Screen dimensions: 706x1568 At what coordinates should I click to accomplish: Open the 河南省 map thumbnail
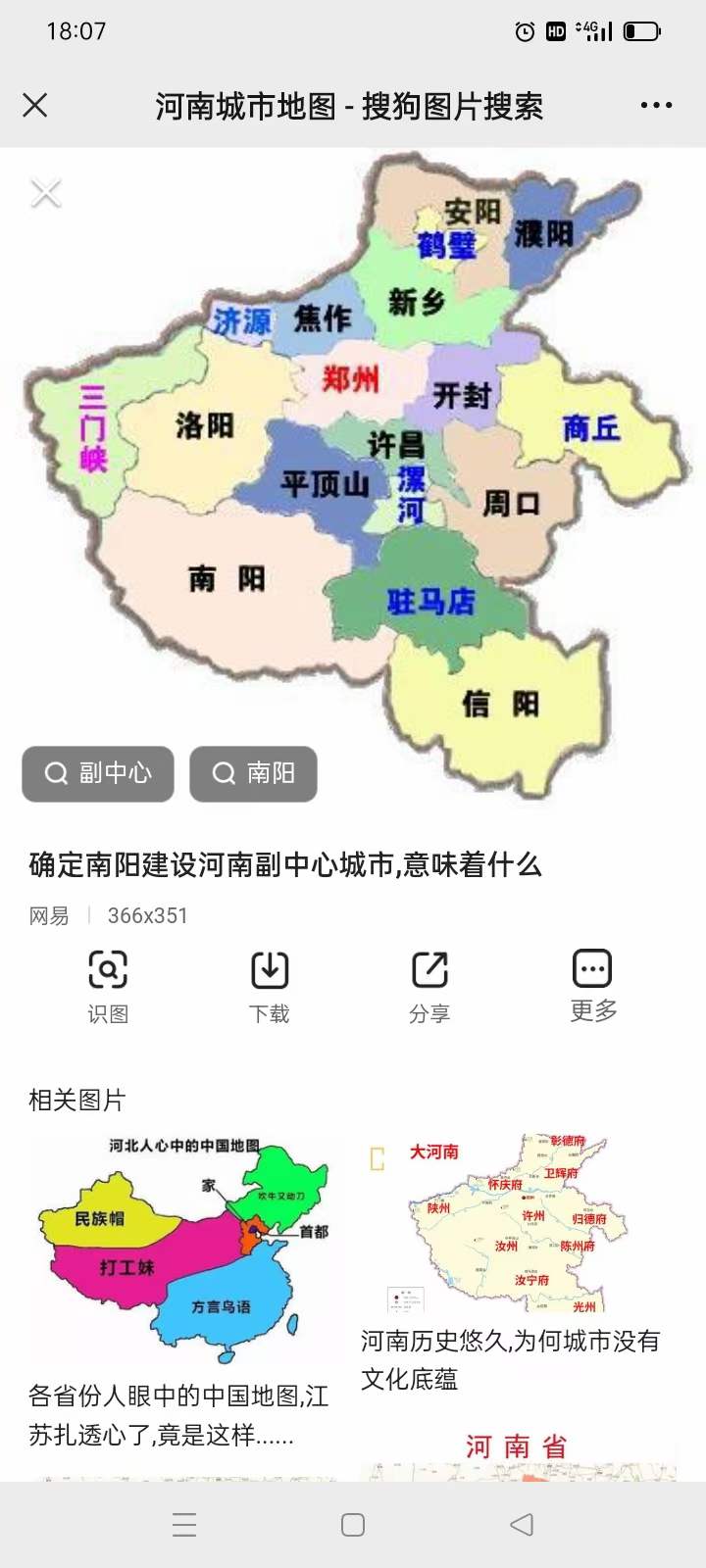(x=518, y=1455)
